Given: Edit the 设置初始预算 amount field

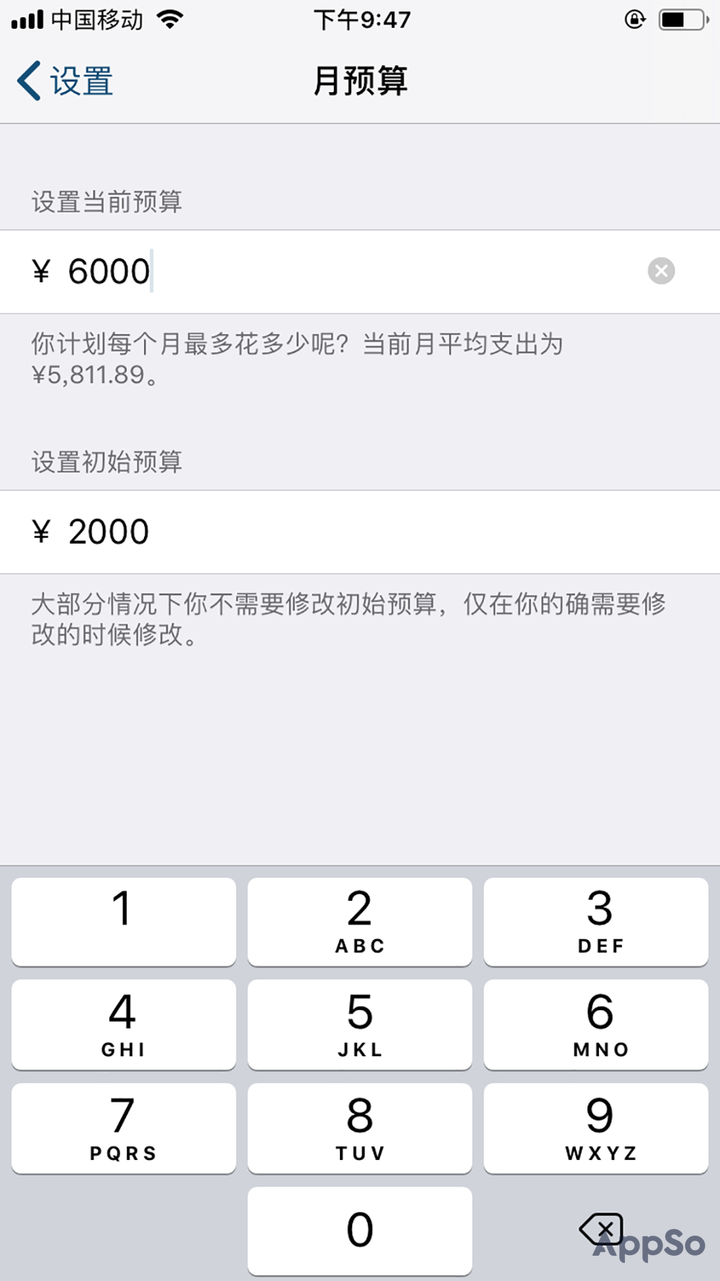Looking at the screenshot, I should 360,532.
